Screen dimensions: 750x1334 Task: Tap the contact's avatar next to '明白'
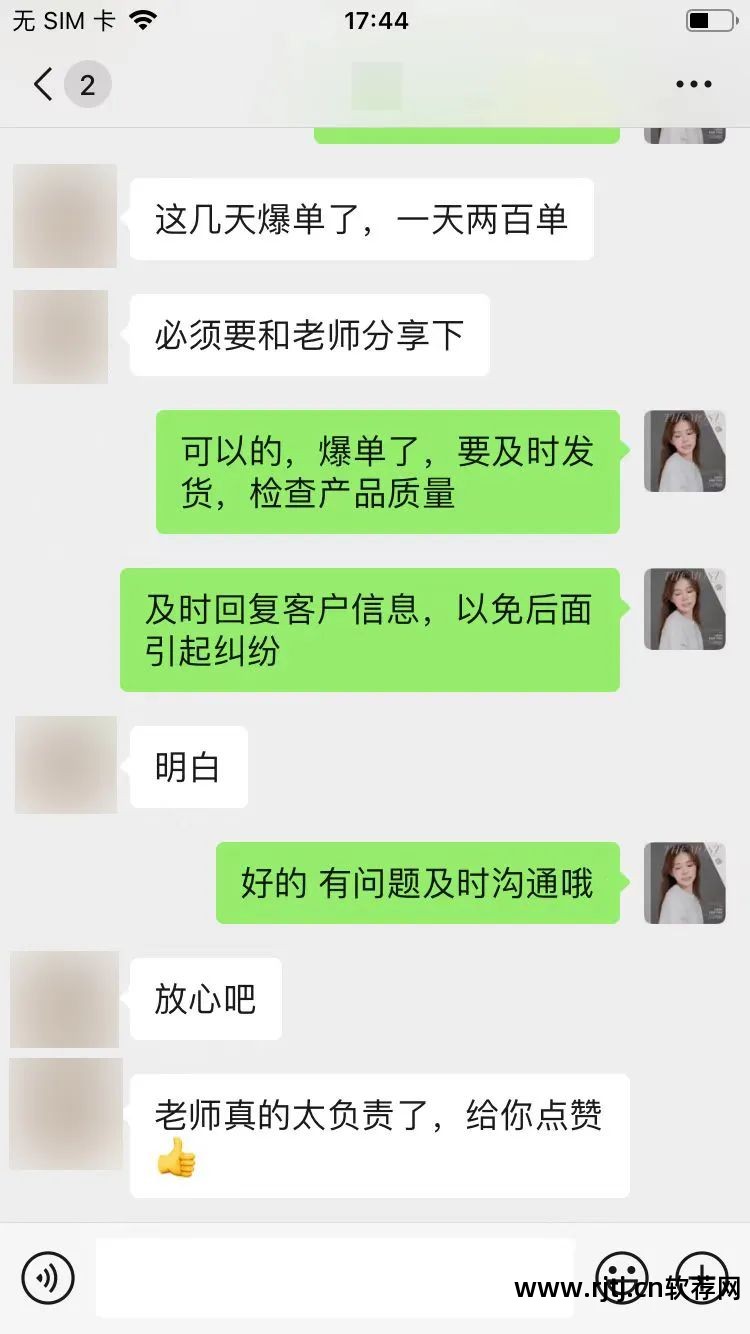point(64,765)
